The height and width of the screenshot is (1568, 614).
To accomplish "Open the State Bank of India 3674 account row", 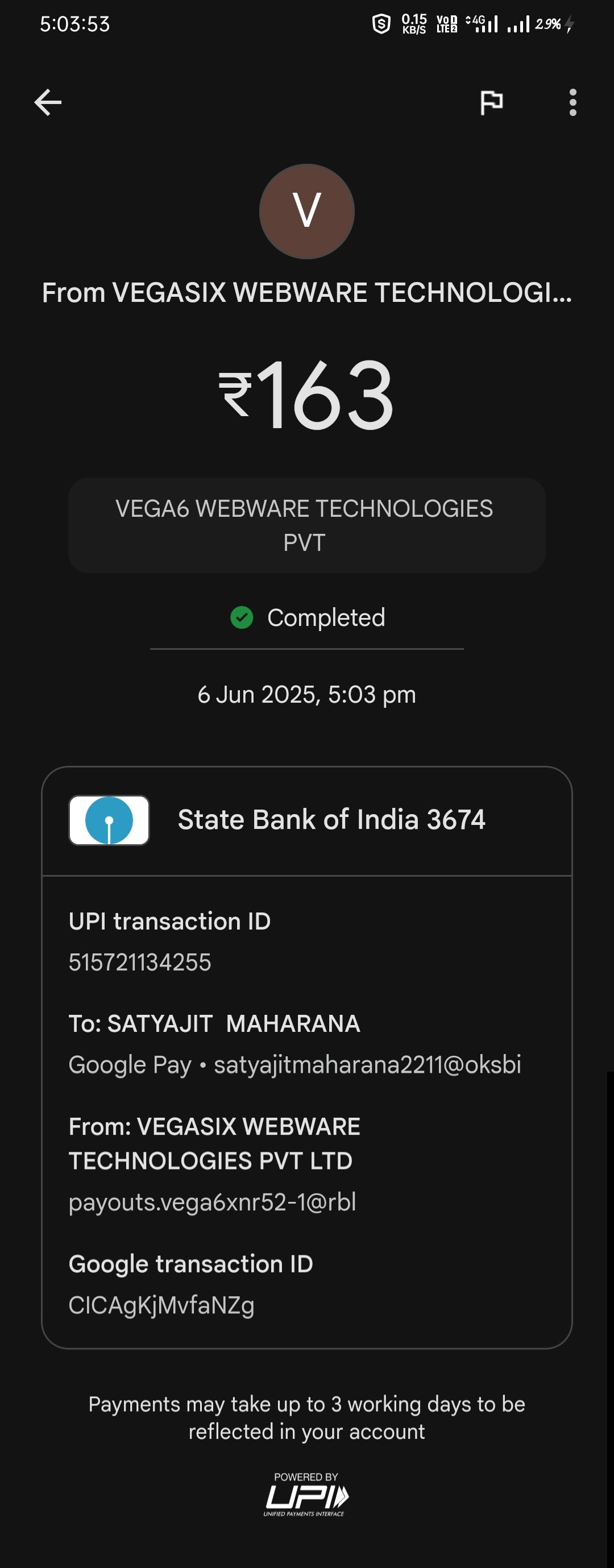I will click(x=306, y=820).
